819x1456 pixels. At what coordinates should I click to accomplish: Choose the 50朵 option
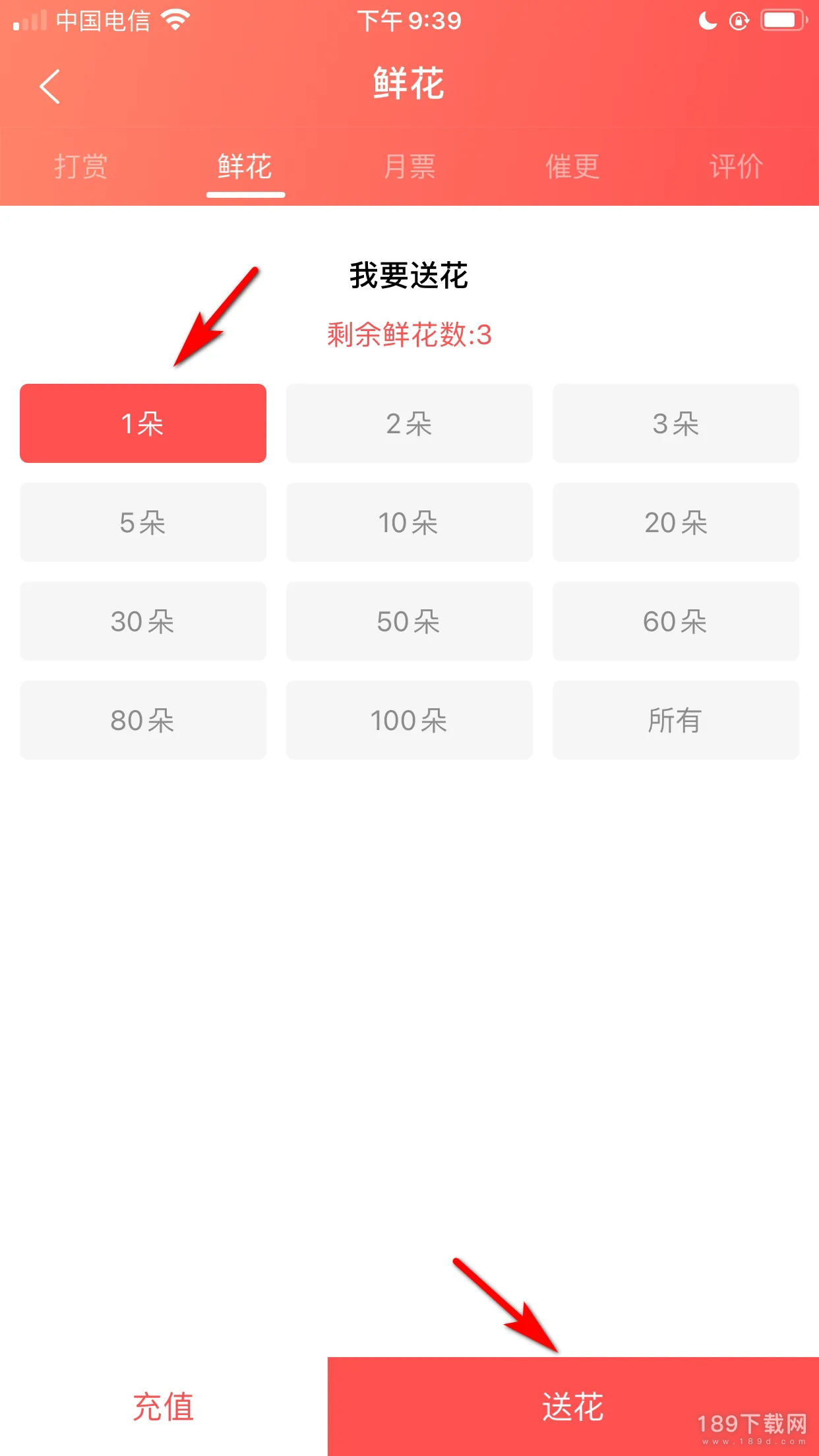pyautogui.click(x=409, y=621)
